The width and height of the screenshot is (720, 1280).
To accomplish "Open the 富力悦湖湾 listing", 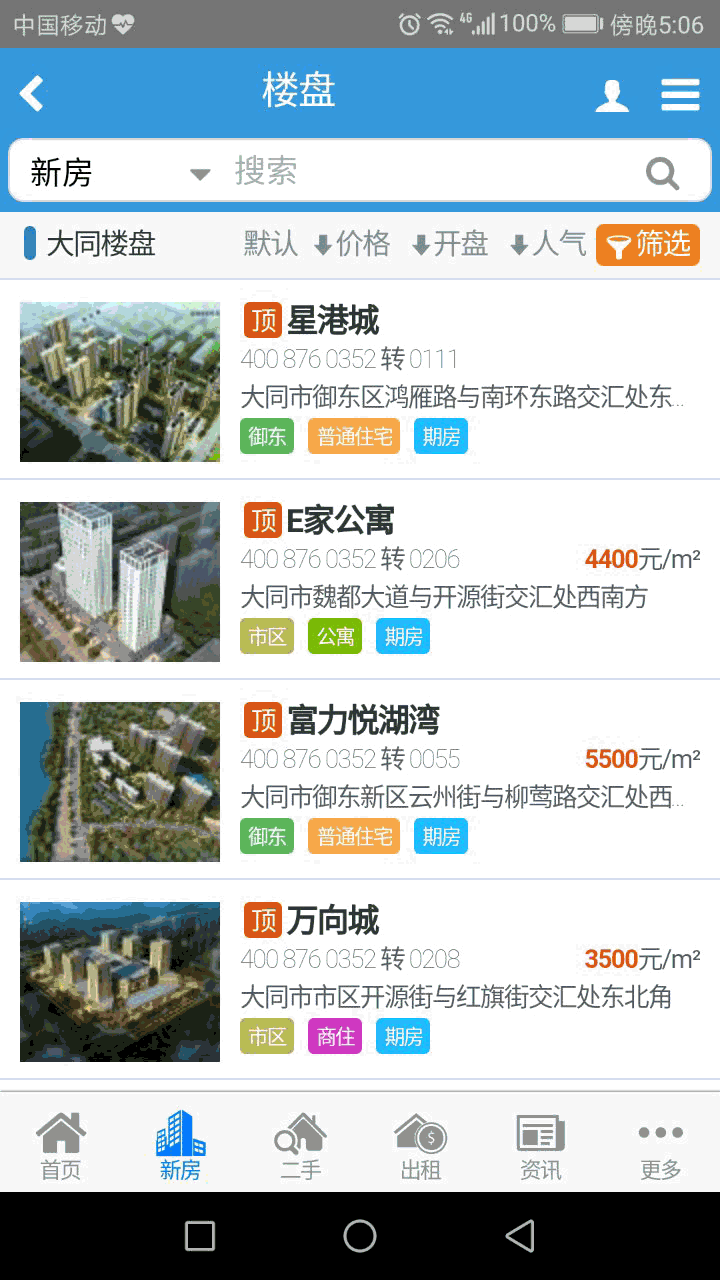I will click(x=363, y=721).
